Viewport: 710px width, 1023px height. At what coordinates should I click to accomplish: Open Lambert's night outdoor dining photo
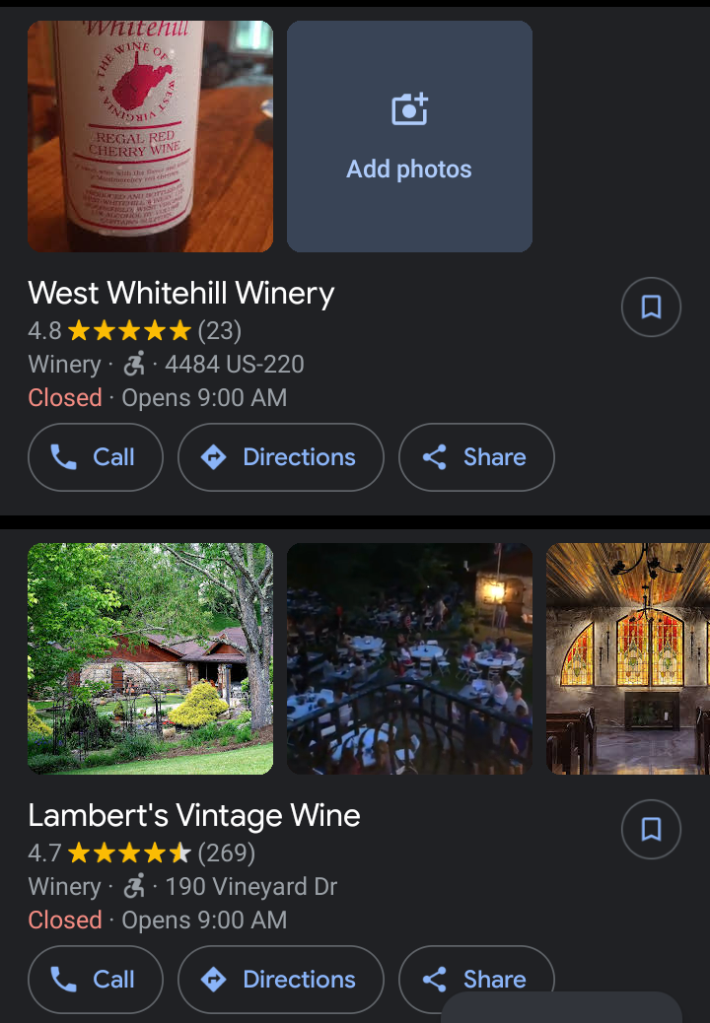click(x=409, y=658)
